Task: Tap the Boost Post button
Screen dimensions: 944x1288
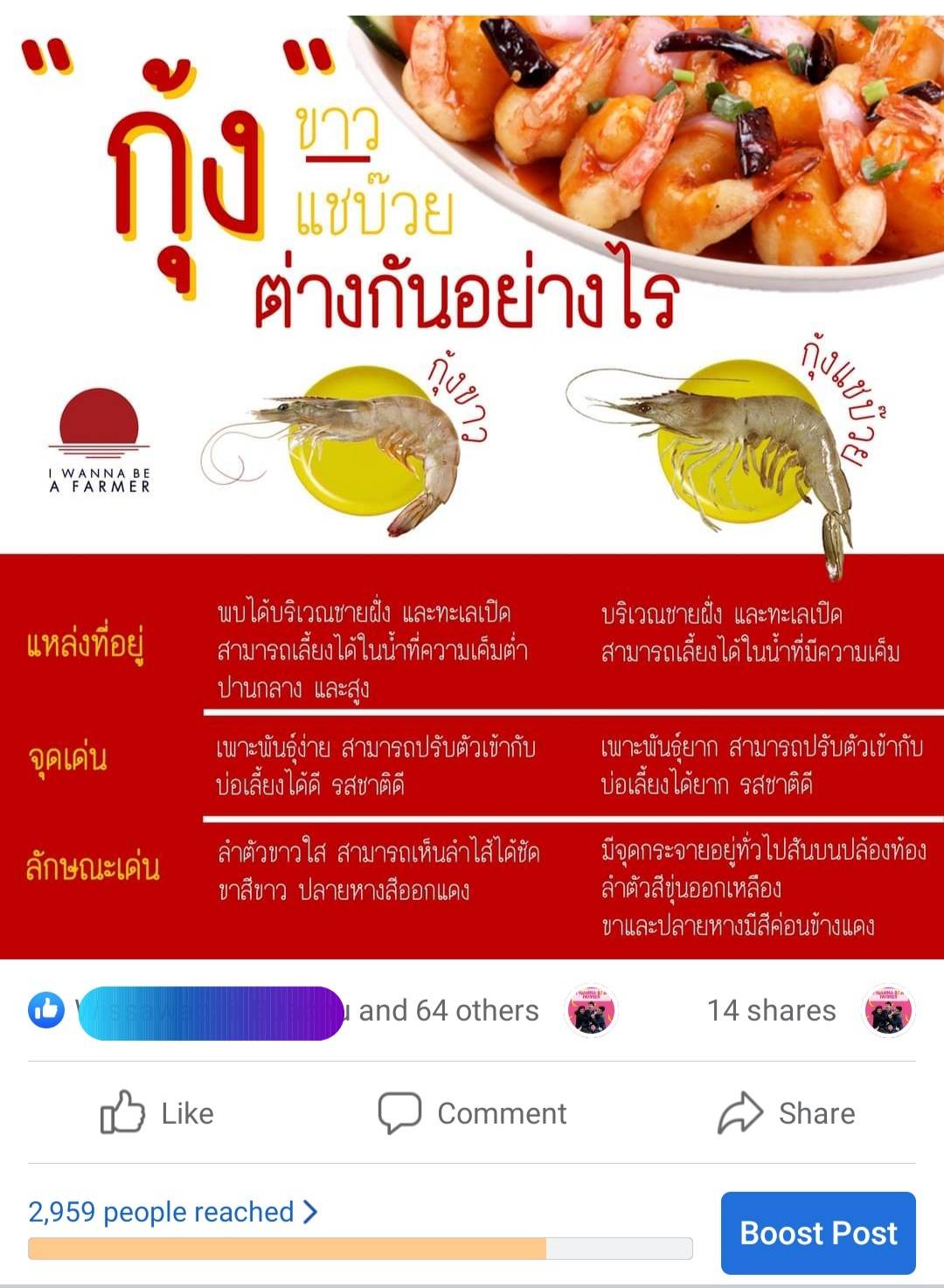Action: click(817, 1232)
